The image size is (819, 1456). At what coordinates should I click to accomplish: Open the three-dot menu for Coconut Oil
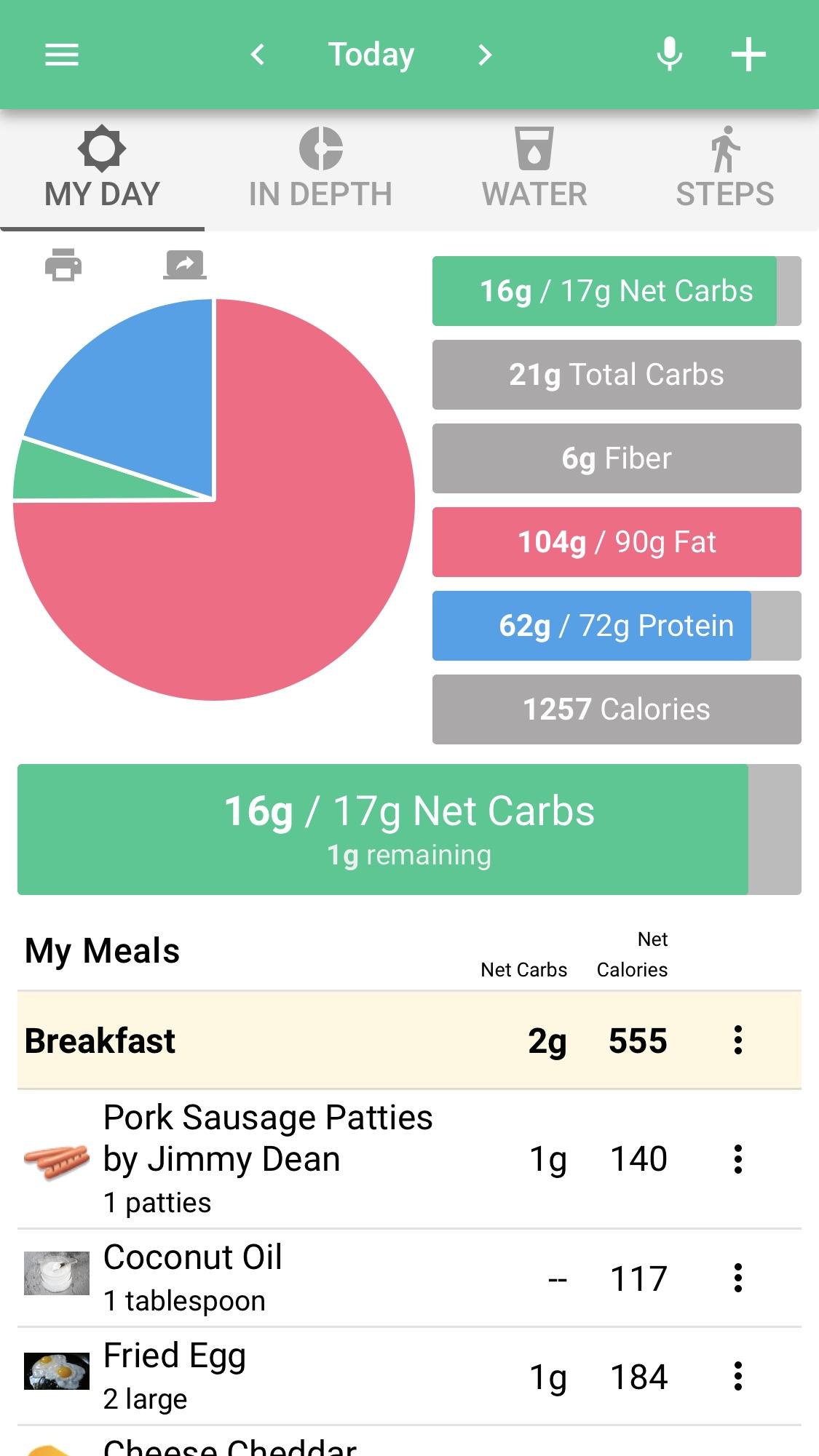737,1277
